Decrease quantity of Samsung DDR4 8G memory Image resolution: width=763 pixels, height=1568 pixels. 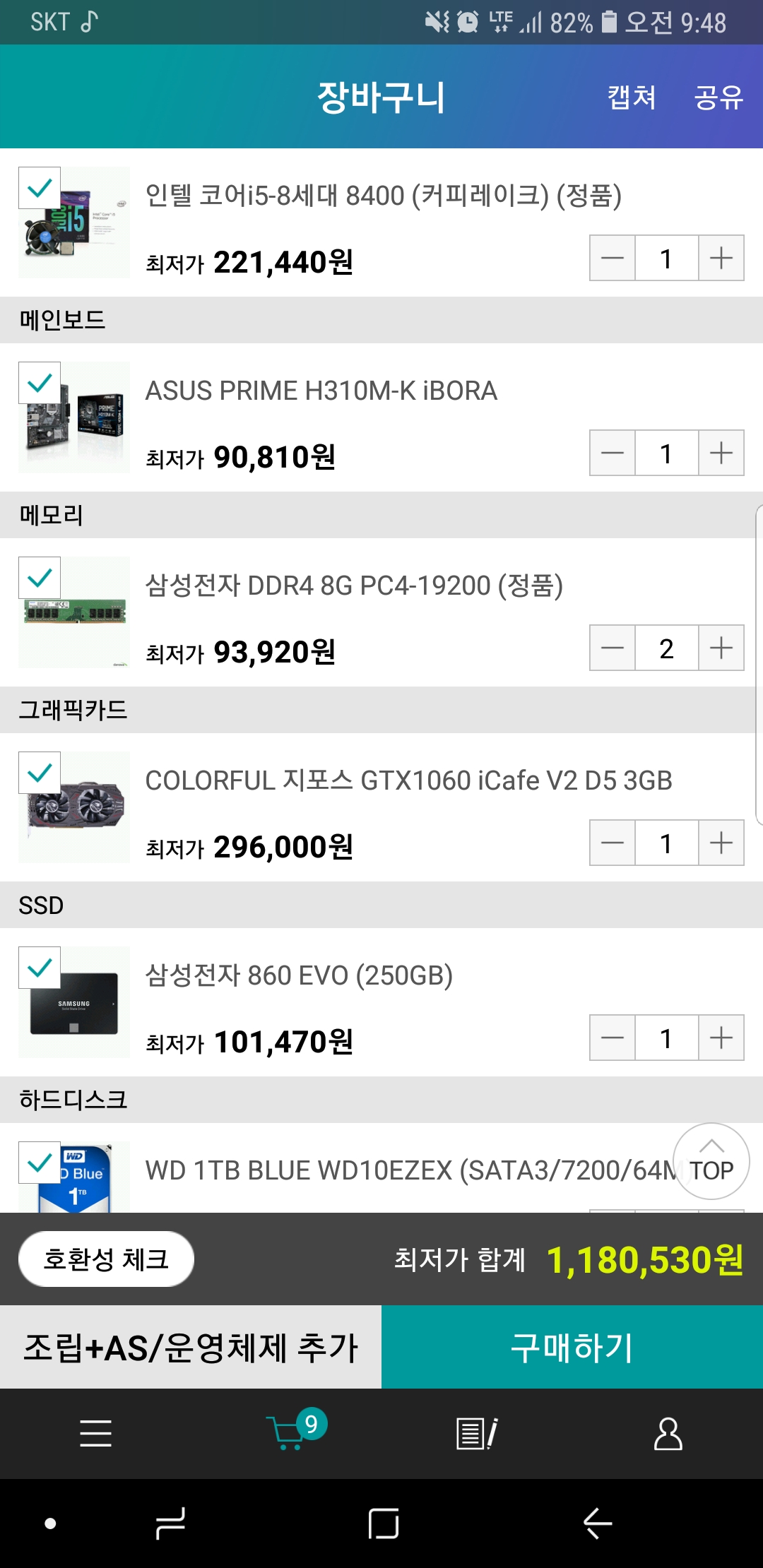[613, 648]
